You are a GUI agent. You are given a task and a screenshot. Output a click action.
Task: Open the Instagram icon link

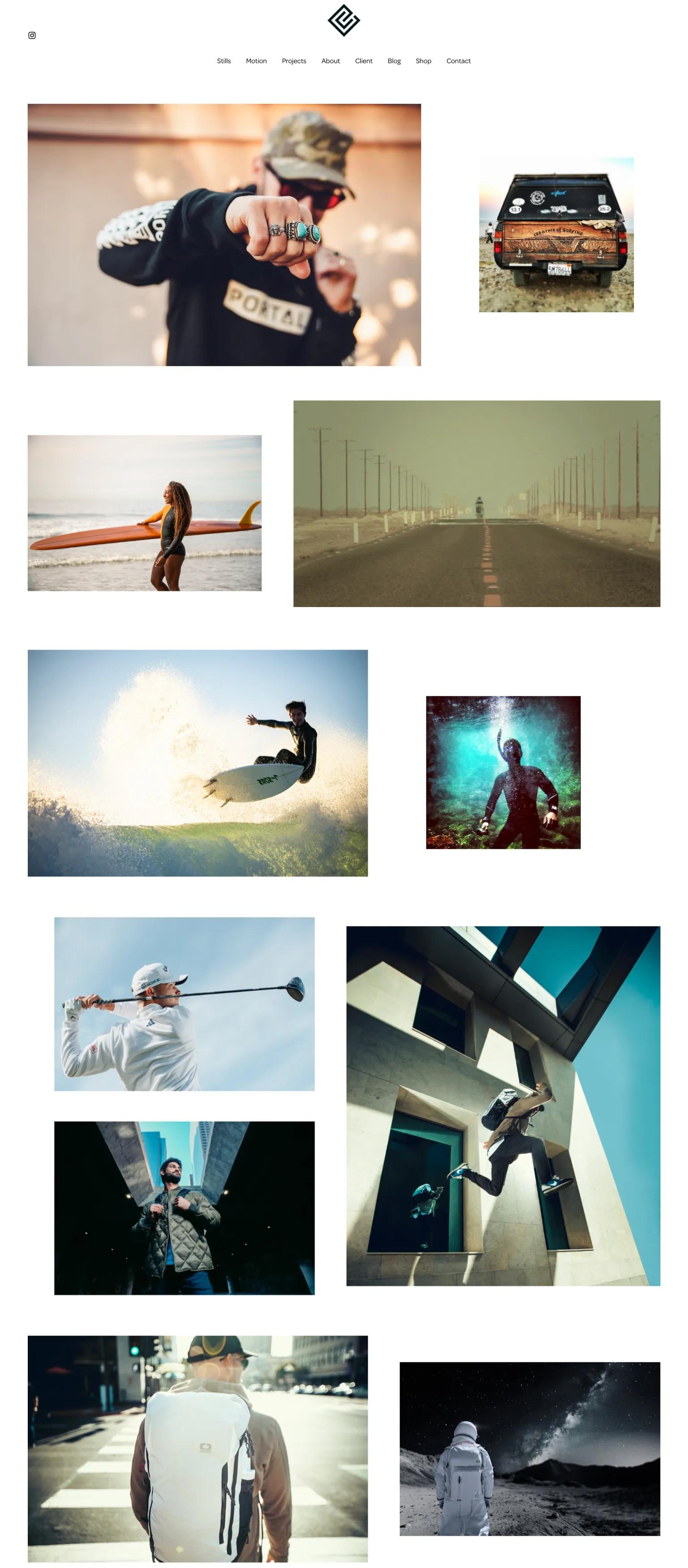coord(32,35)
